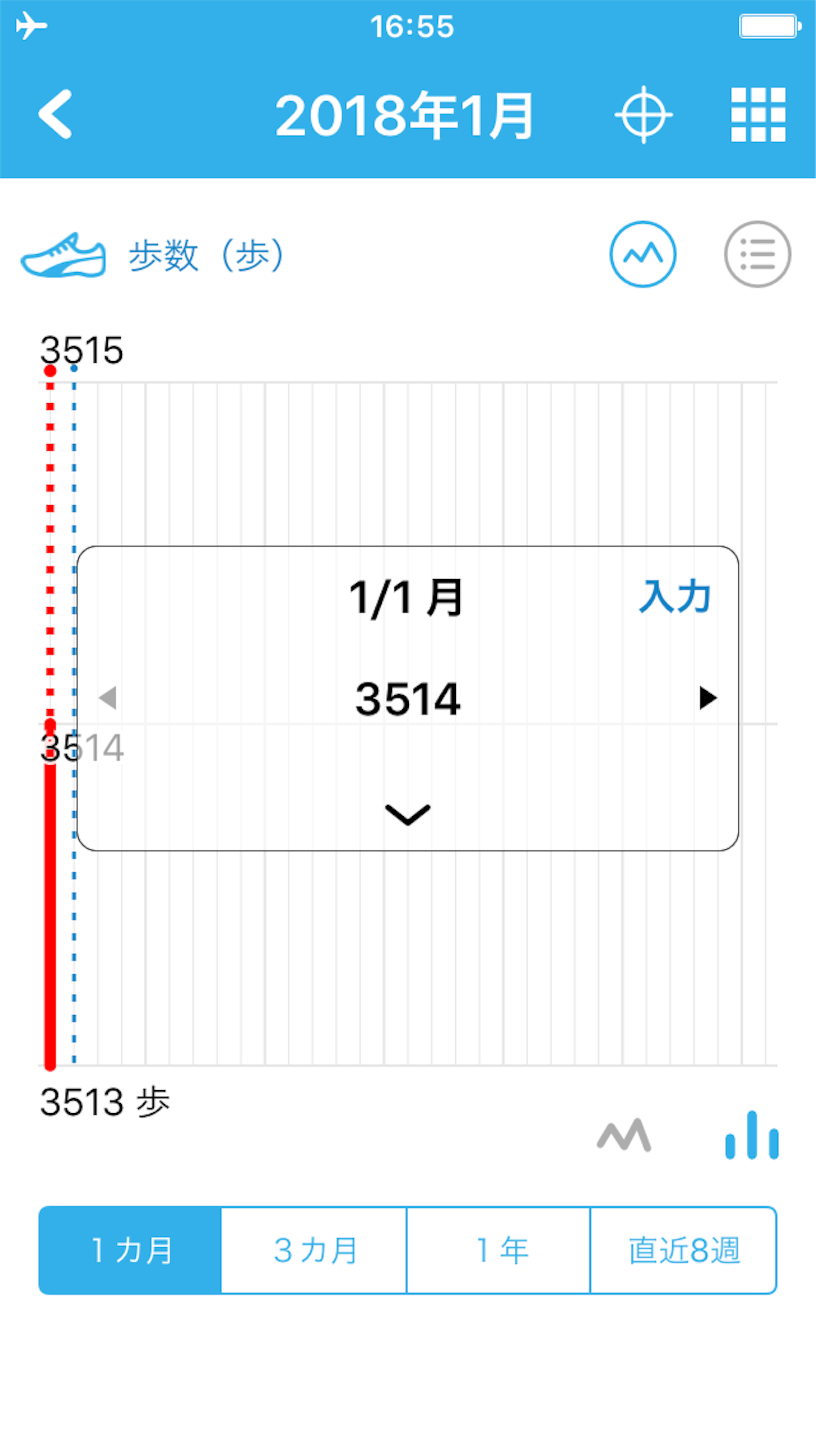
Task: Switch to the 1年 period
Action: click(x=499, y=1250)
